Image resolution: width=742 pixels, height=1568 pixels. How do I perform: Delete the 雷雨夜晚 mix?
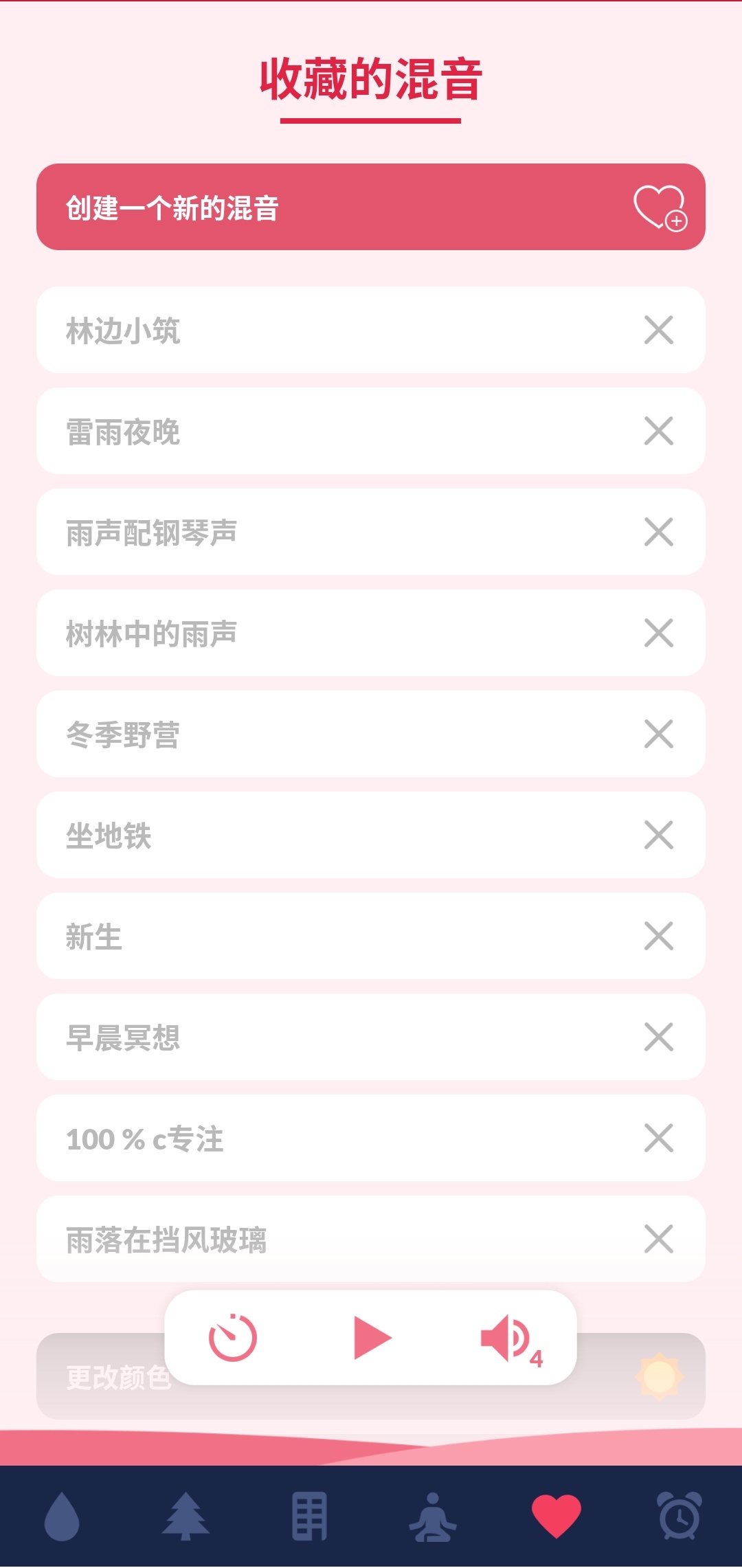click(659, 432)
